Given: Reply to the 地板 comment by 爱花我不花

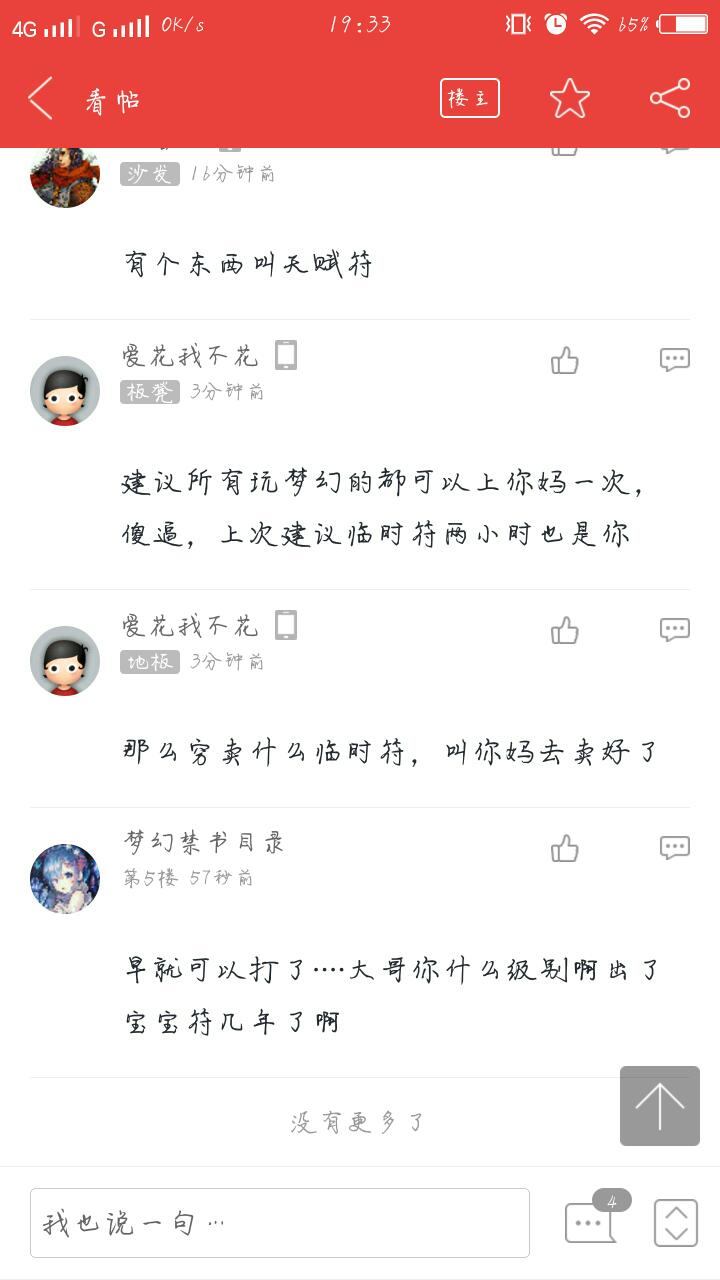Looking at the screenshot, I should (x=675, y=630).
